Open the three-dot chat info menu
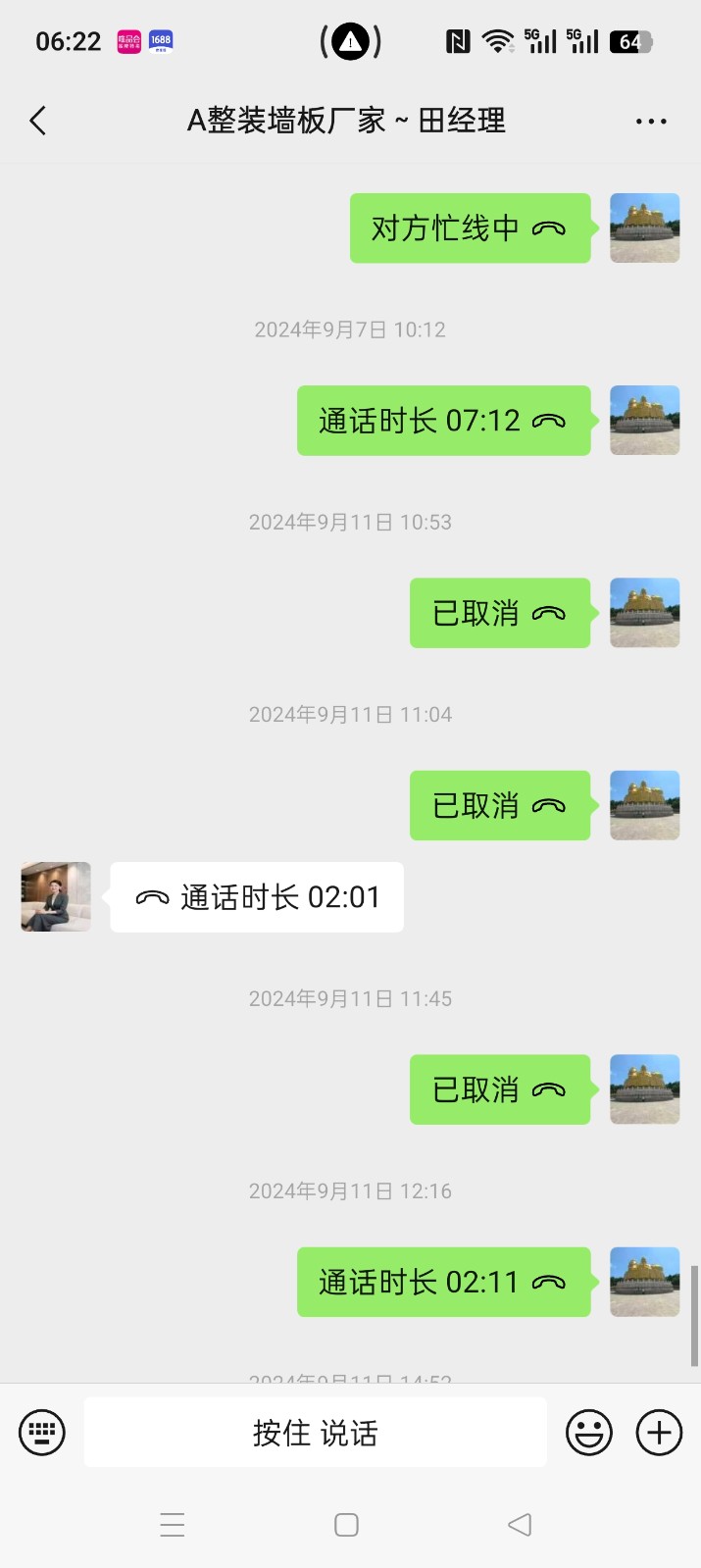701x1568 pixels. point(651,122)
